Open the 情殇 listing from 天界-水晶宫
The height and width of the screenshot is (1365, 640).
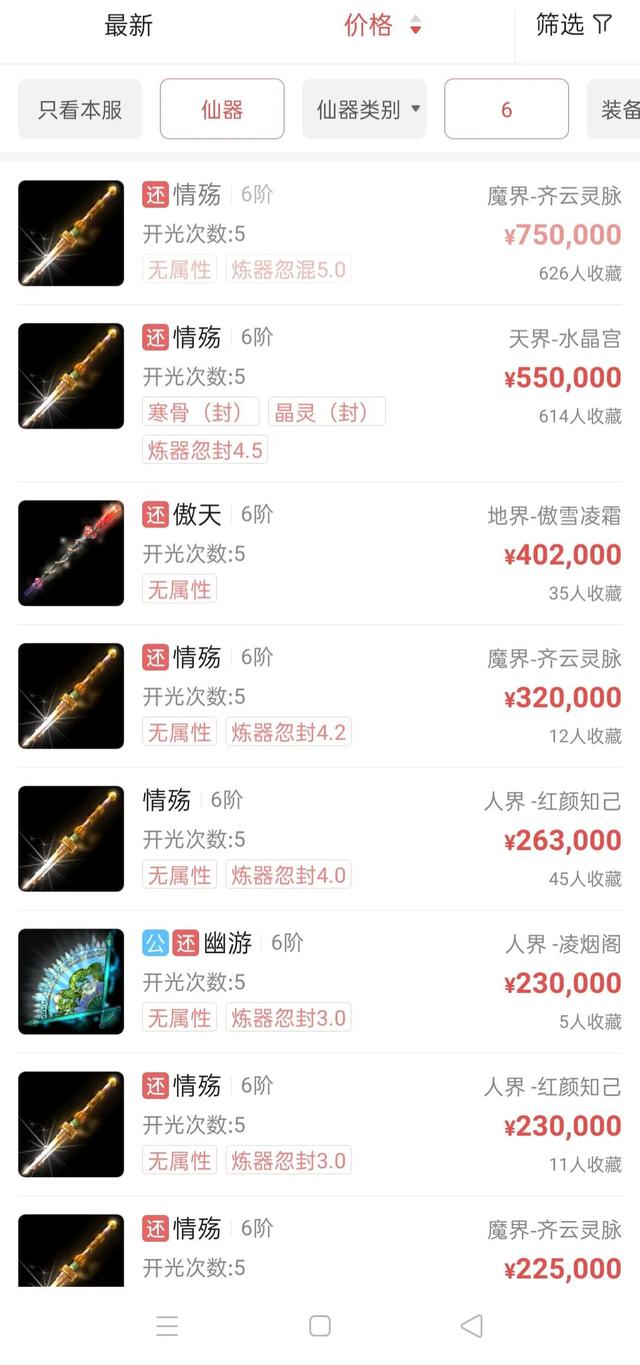tap(320, 393)
